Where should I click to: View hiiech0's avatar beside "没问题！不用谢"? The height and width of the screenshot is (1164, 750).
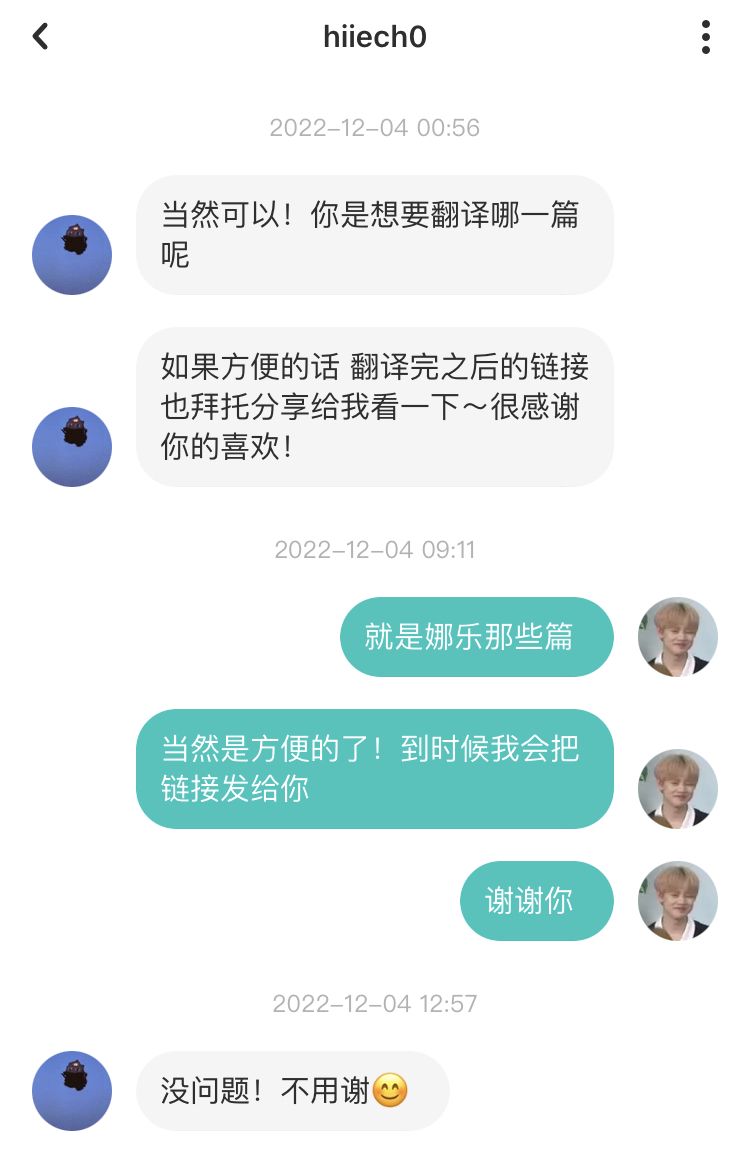click(72, 1091)
